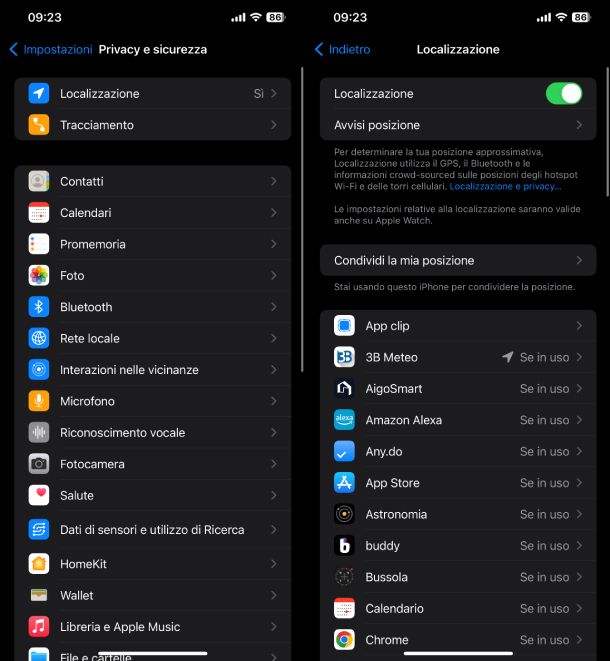Open location settings for 3B Meteo

457,357
